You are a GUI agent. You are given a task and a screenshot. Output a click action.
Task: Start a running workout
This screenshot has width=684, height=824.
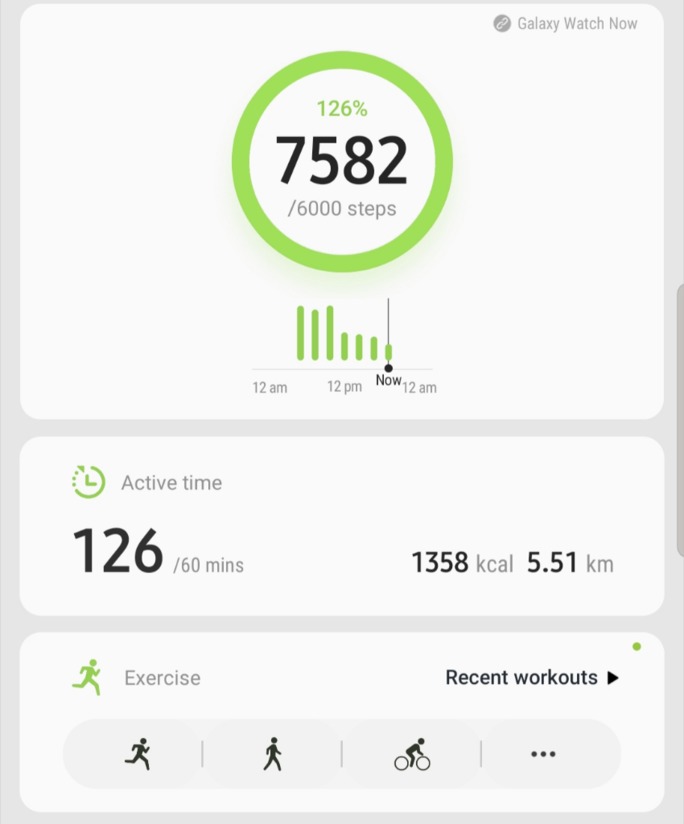pos(138,754)
